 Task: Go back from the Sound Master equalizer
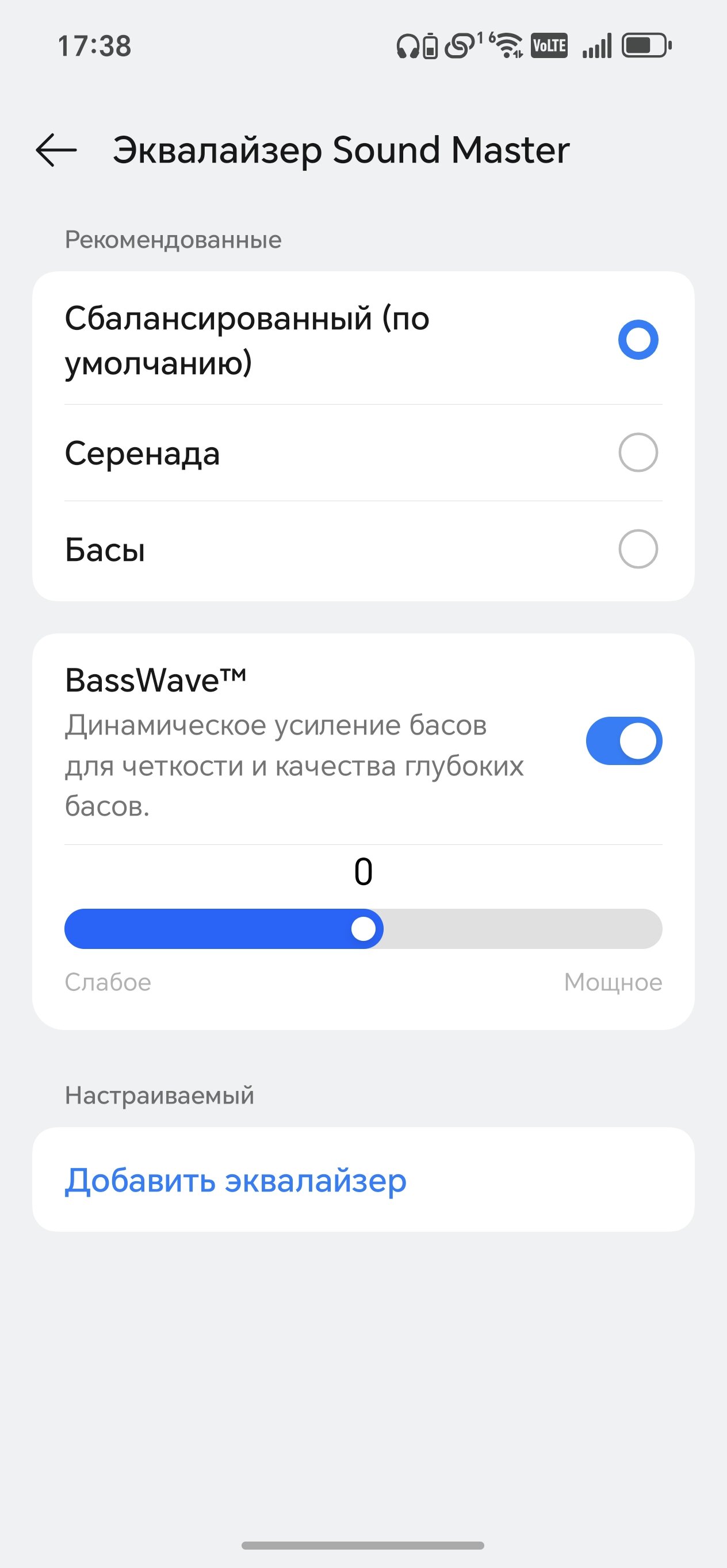point(56,150)
